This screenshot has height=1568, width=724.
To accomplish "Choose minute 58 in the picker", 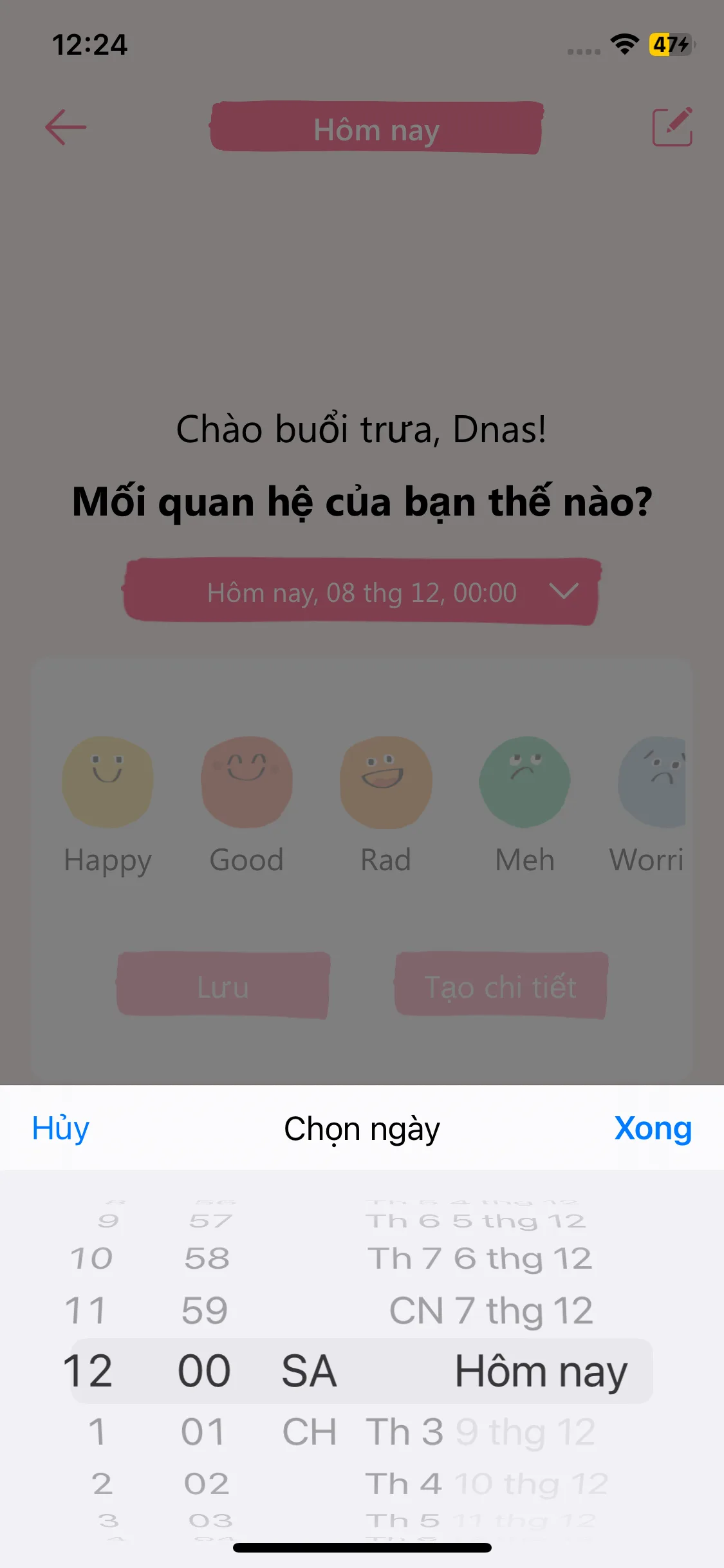I will (x=207, y=1258).
